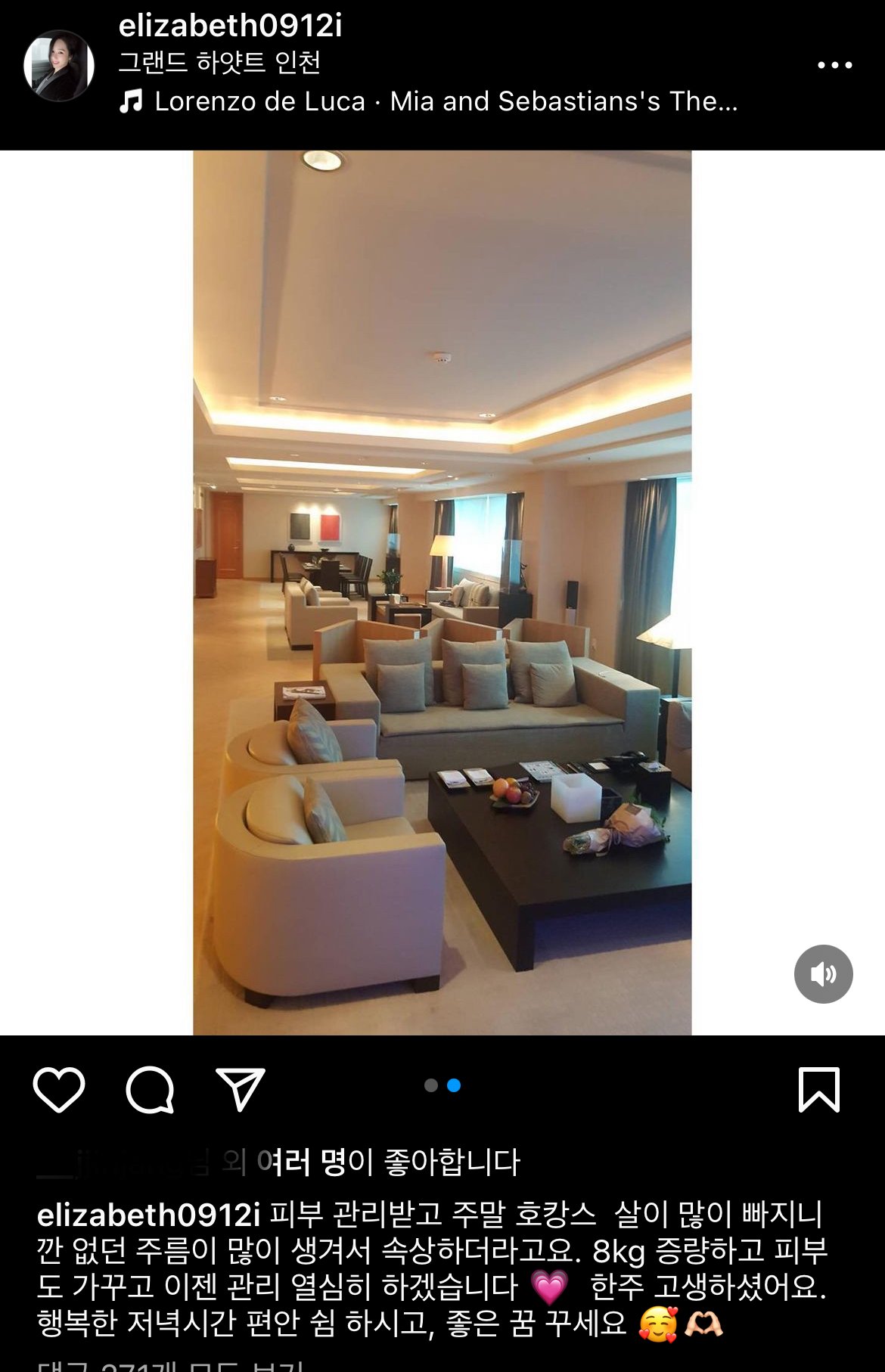
Task: Toggle the post's sound with the speaker button
Action: pos(823,974)
